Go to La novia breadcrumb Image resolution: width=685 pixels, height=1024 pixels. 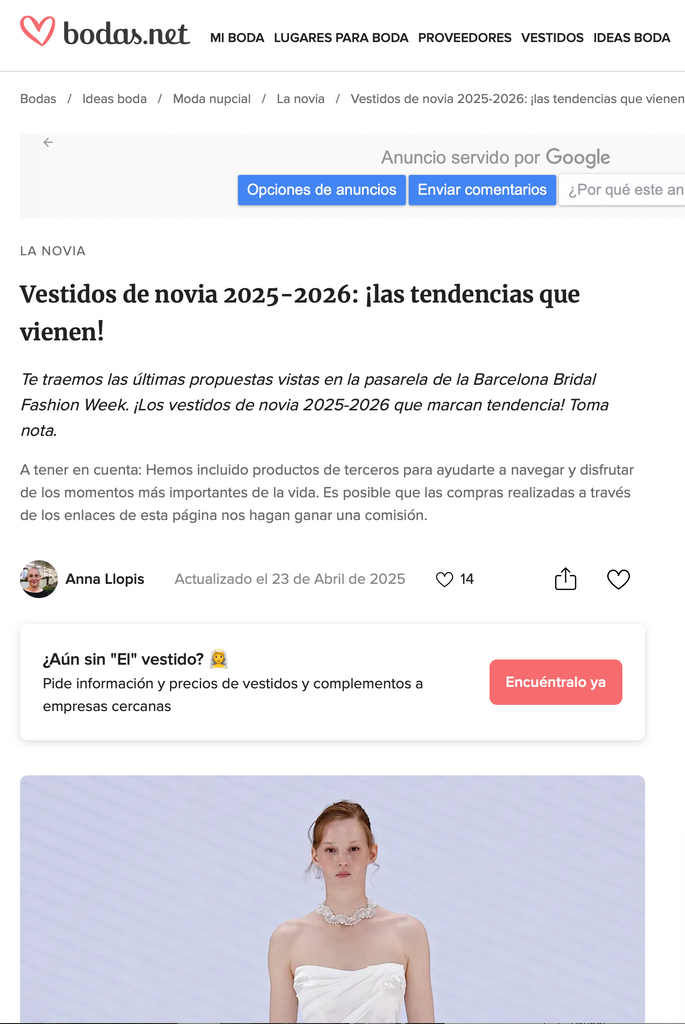[300, 99]
